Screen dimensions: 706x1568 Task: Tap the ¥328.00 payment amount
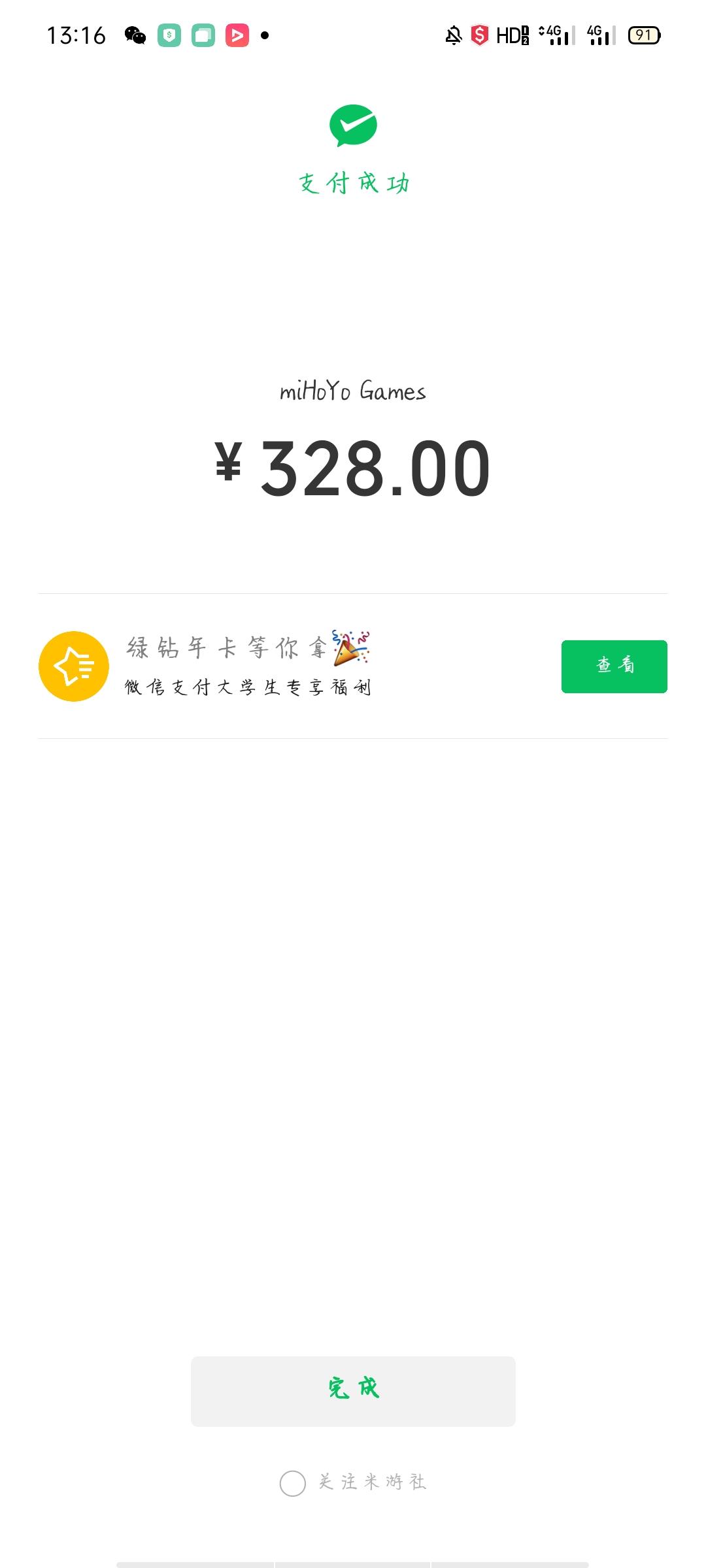coord(353,466)
